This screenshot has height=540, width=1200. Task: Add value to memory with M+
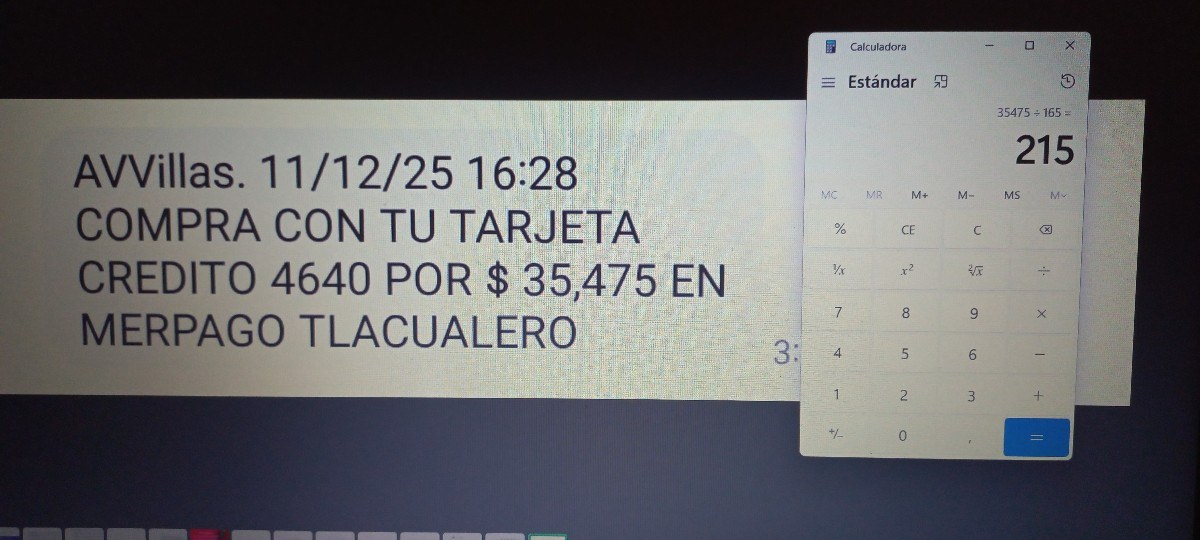[x=920, y=195]
